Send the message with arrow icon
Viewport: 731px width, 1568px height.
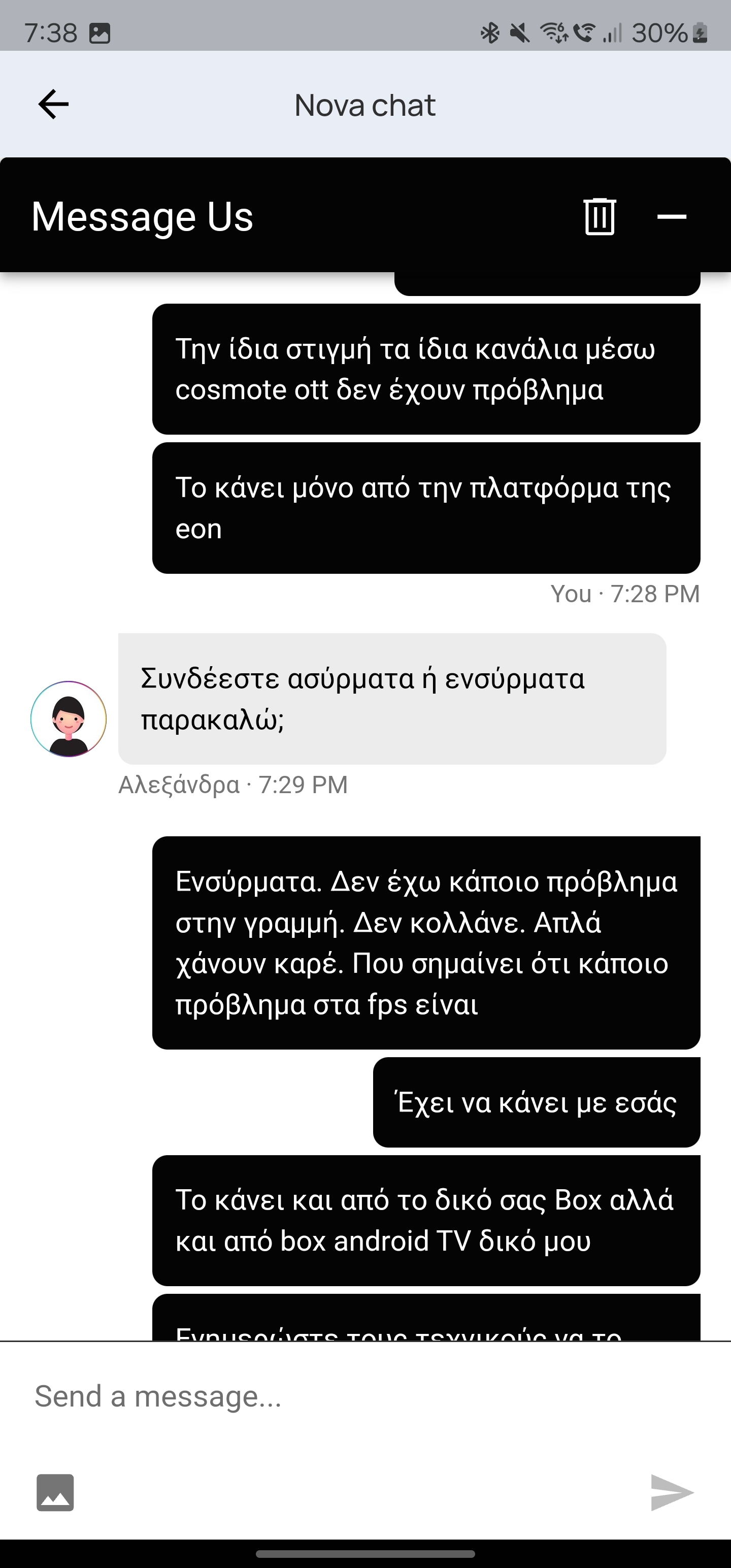pyautogui.click(x=672, y=1492)
